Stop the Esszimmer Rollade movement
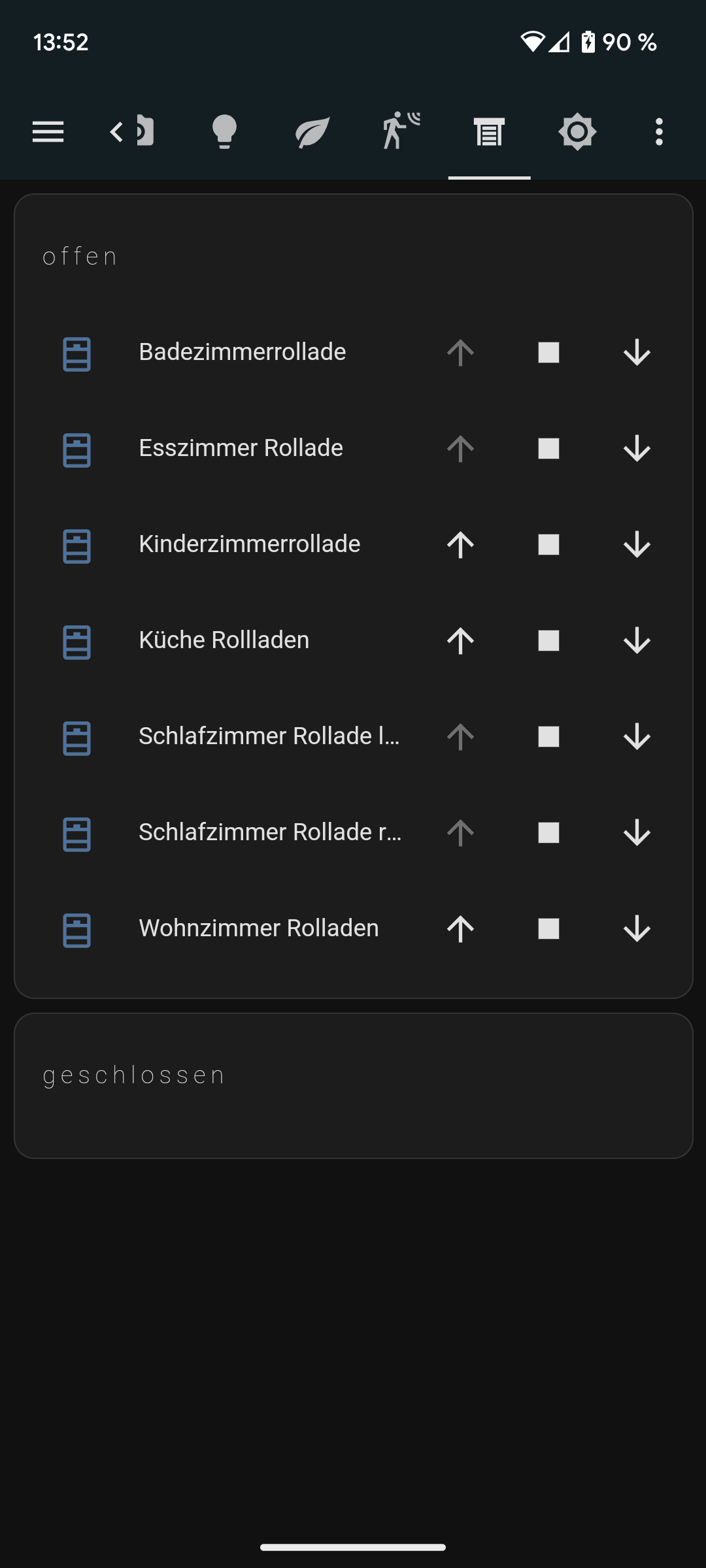The width and height of the screenshot is (706, 1568). click(x=548, y=449)
